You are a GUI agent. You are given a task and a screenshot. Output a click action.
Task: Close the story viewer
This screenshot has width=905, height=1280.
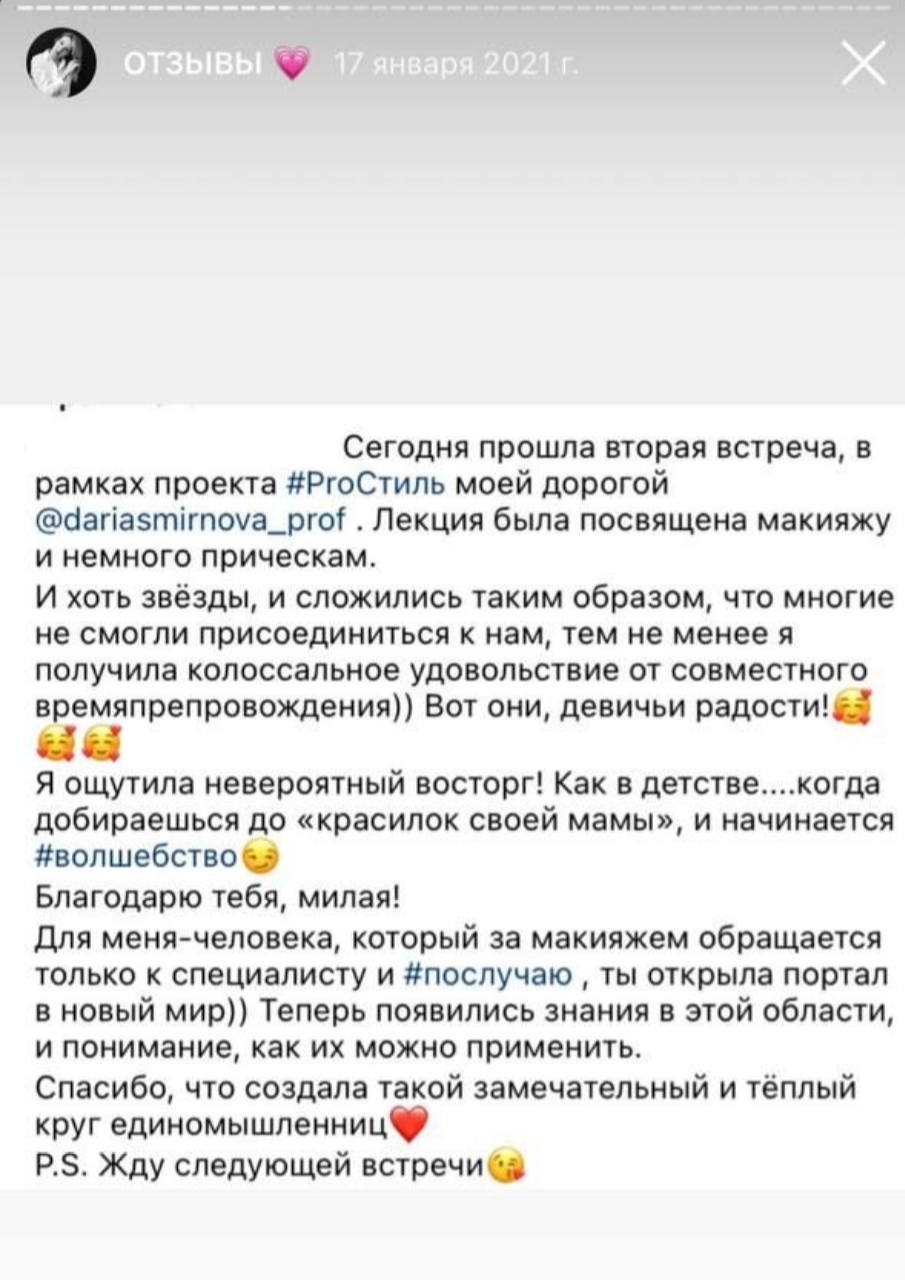tap(862, 67)
